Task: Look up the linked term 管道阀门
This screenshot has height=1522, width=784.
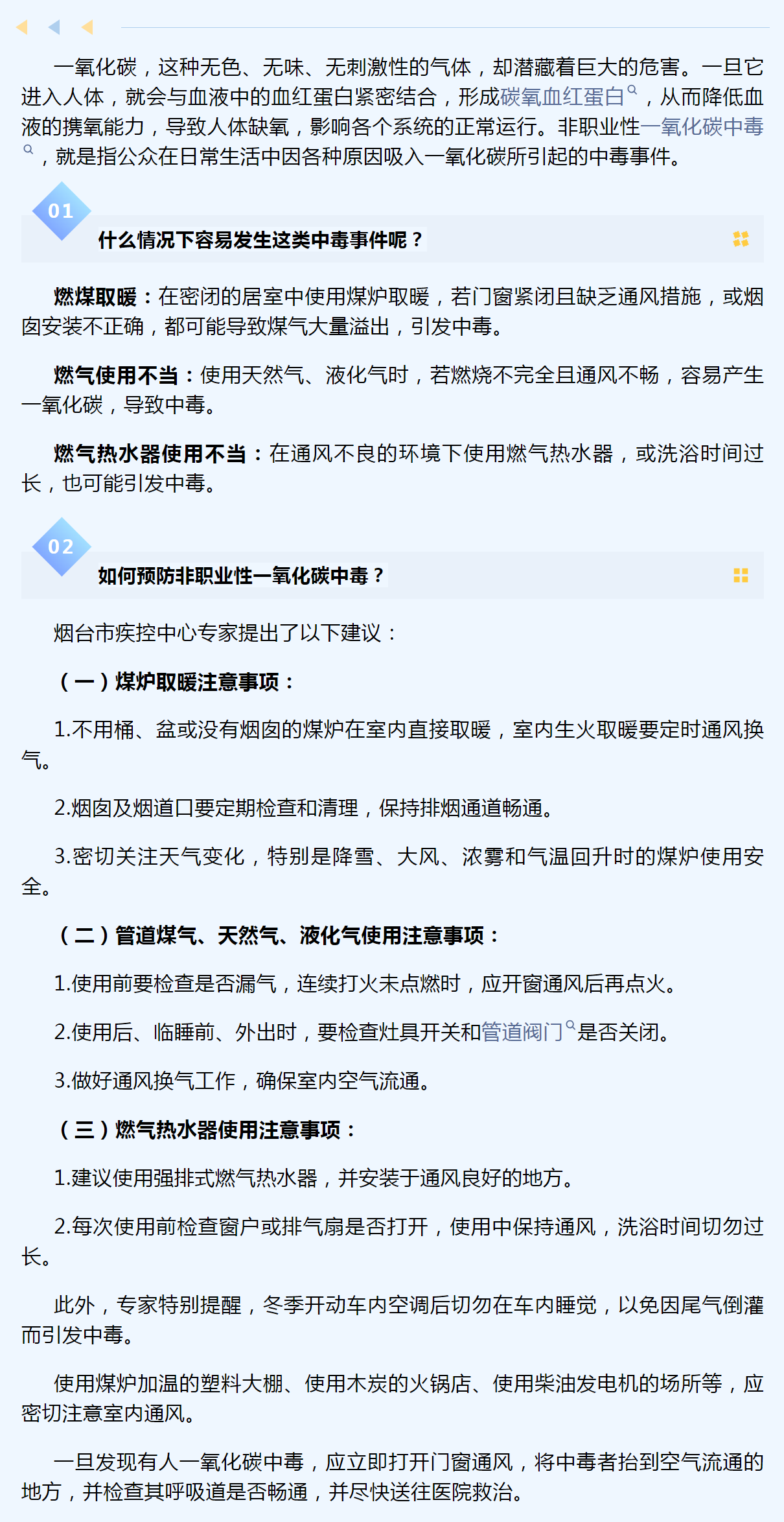Action: click(522, 1032)
